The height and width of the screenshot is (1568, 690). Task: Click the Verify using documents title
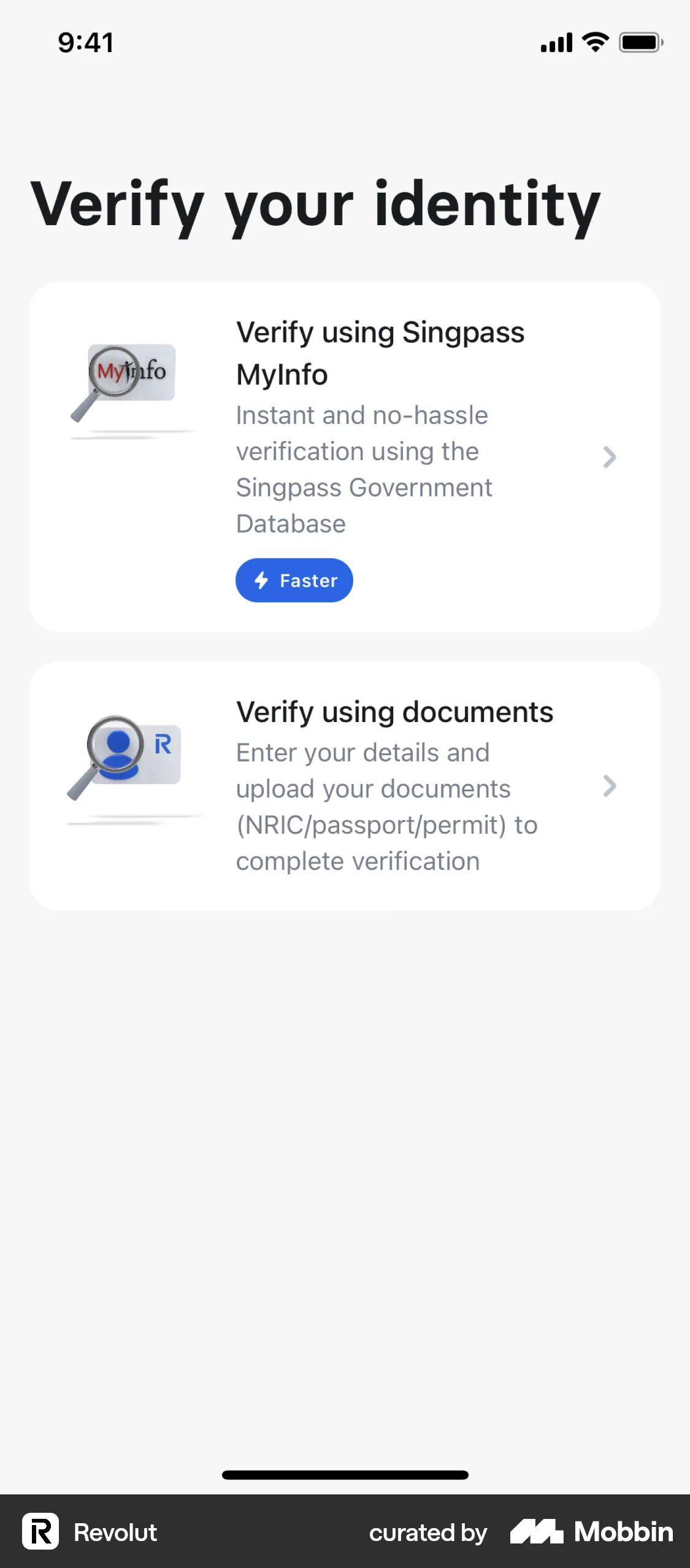[x=394, y=712]
